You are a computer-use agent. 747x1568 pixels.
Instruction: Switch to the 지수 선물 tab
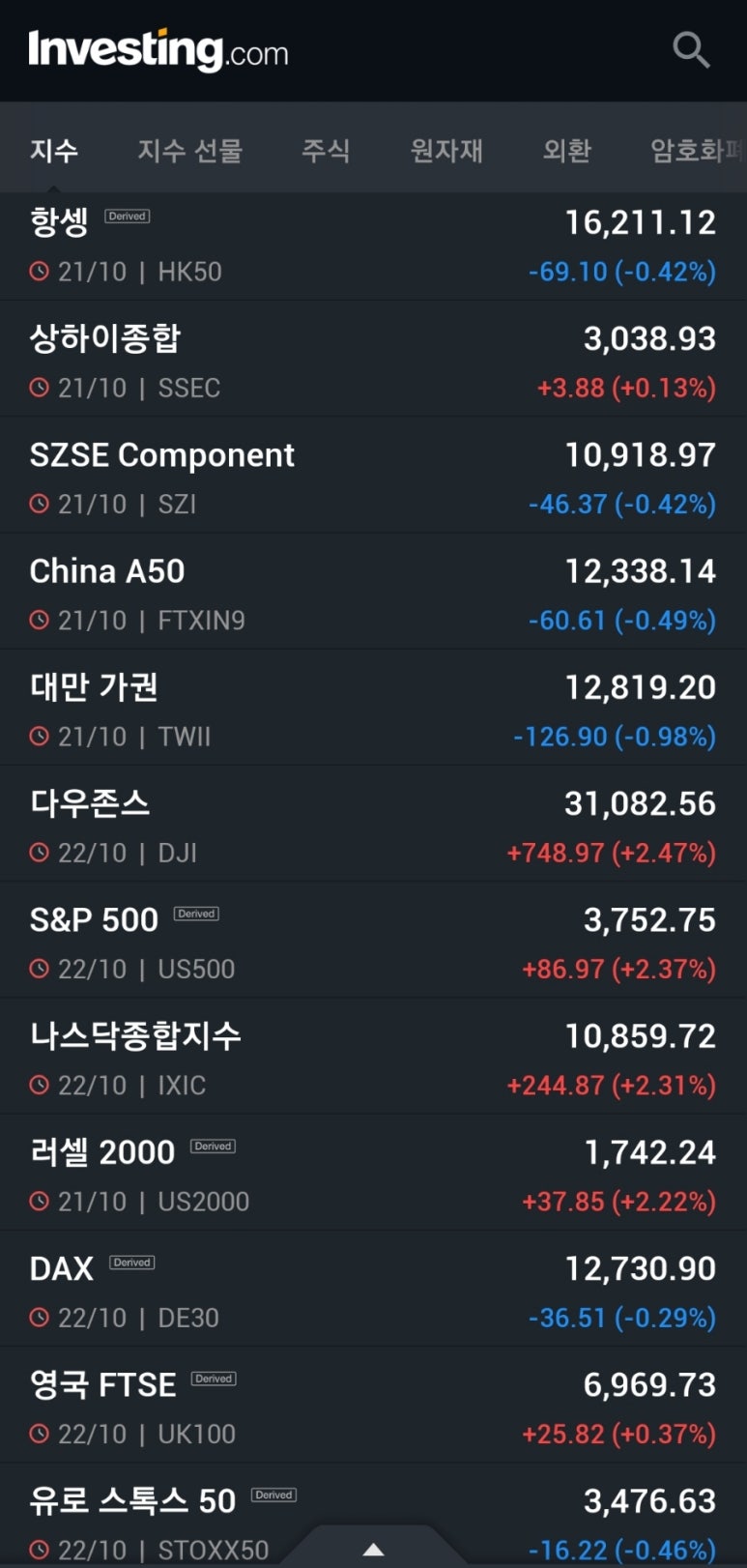coord(189,150)
